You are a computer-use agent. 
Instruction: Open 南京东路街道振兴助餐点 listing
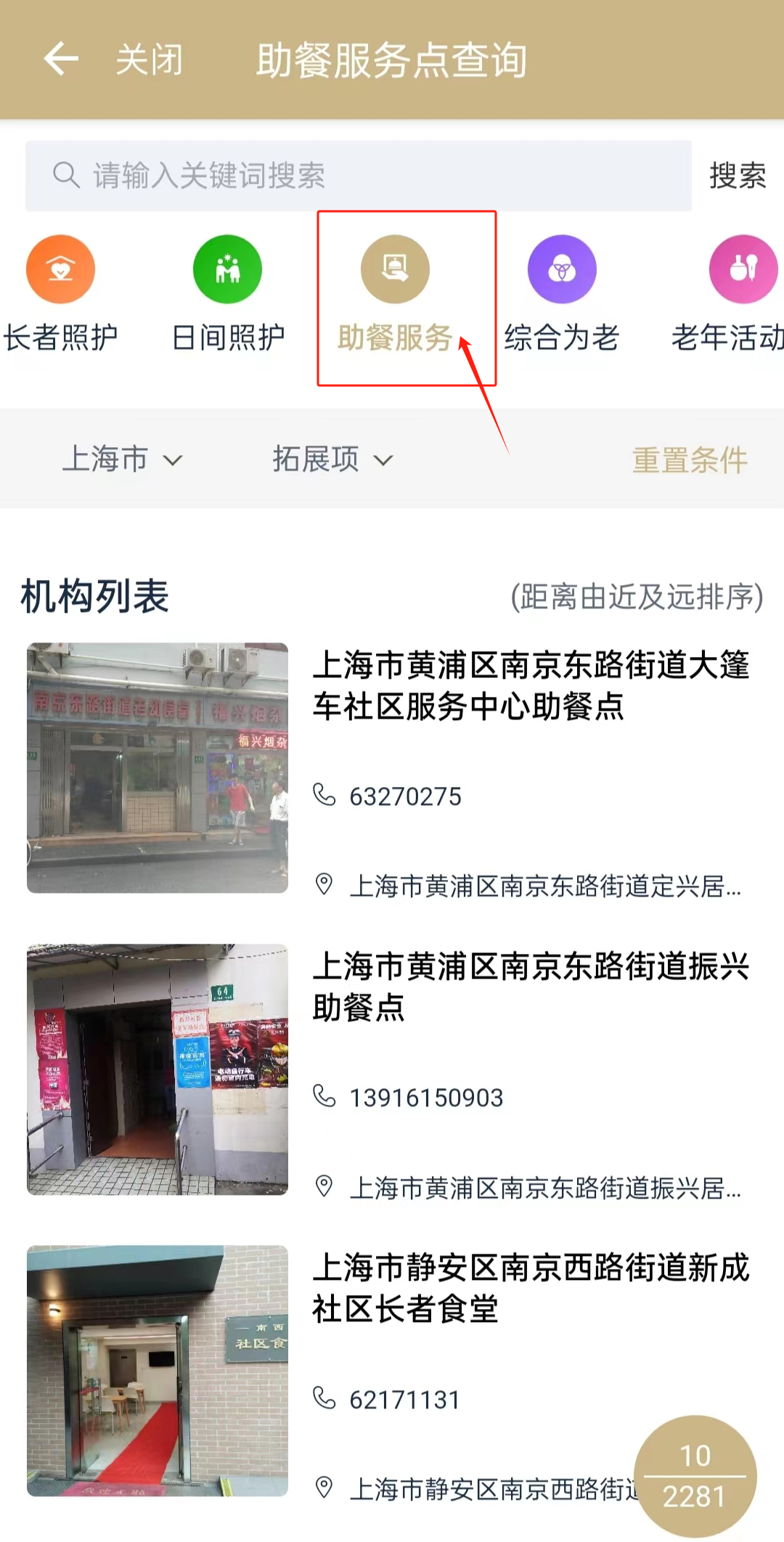coord(530,987)
